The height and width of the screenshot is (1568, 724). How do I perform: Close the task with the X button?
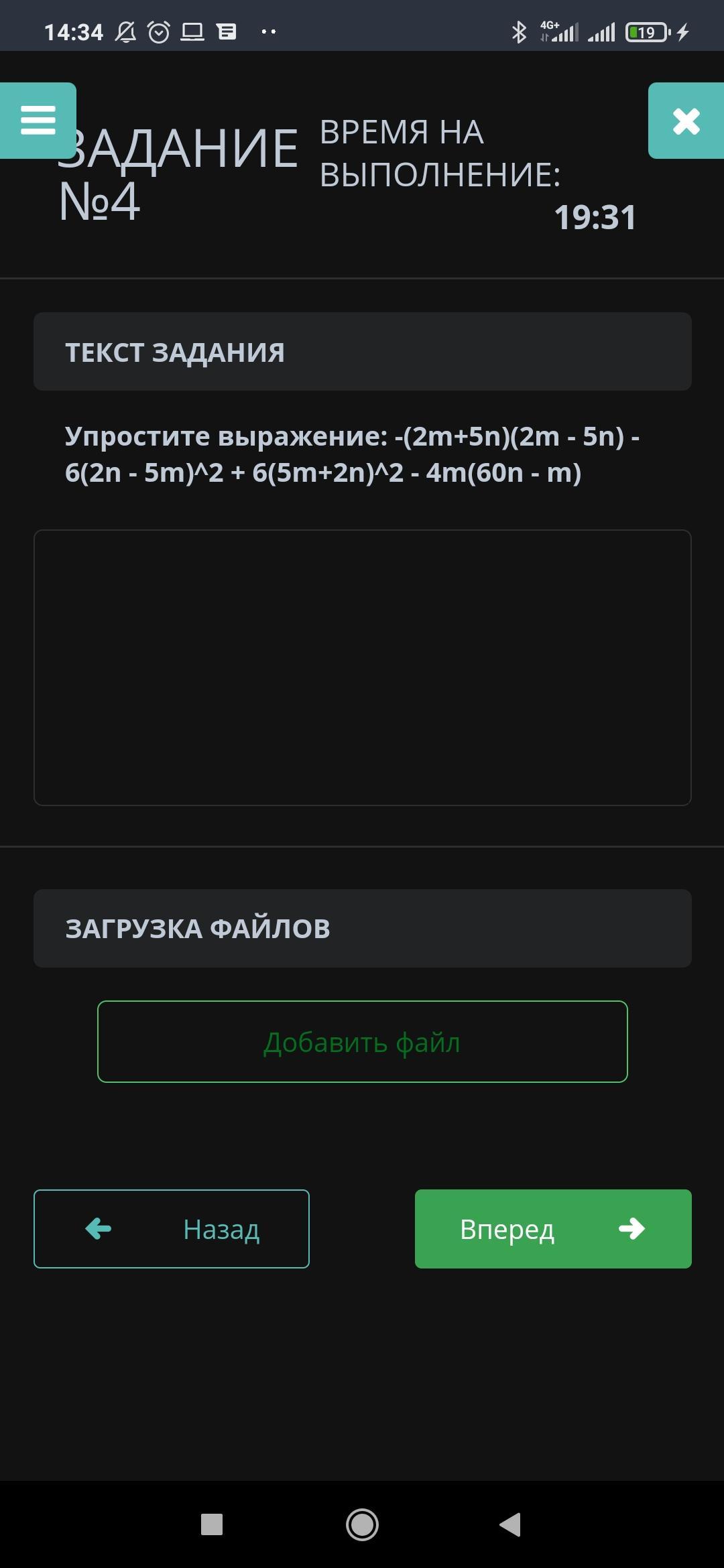686,121
